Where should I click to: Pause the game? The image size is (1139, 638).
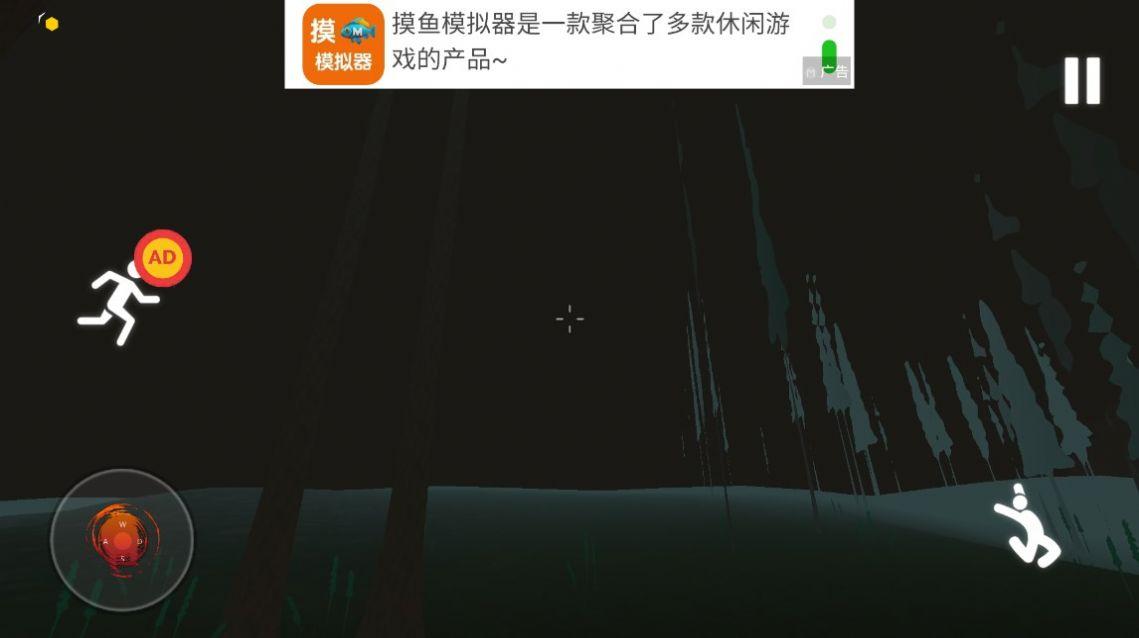1082,81
